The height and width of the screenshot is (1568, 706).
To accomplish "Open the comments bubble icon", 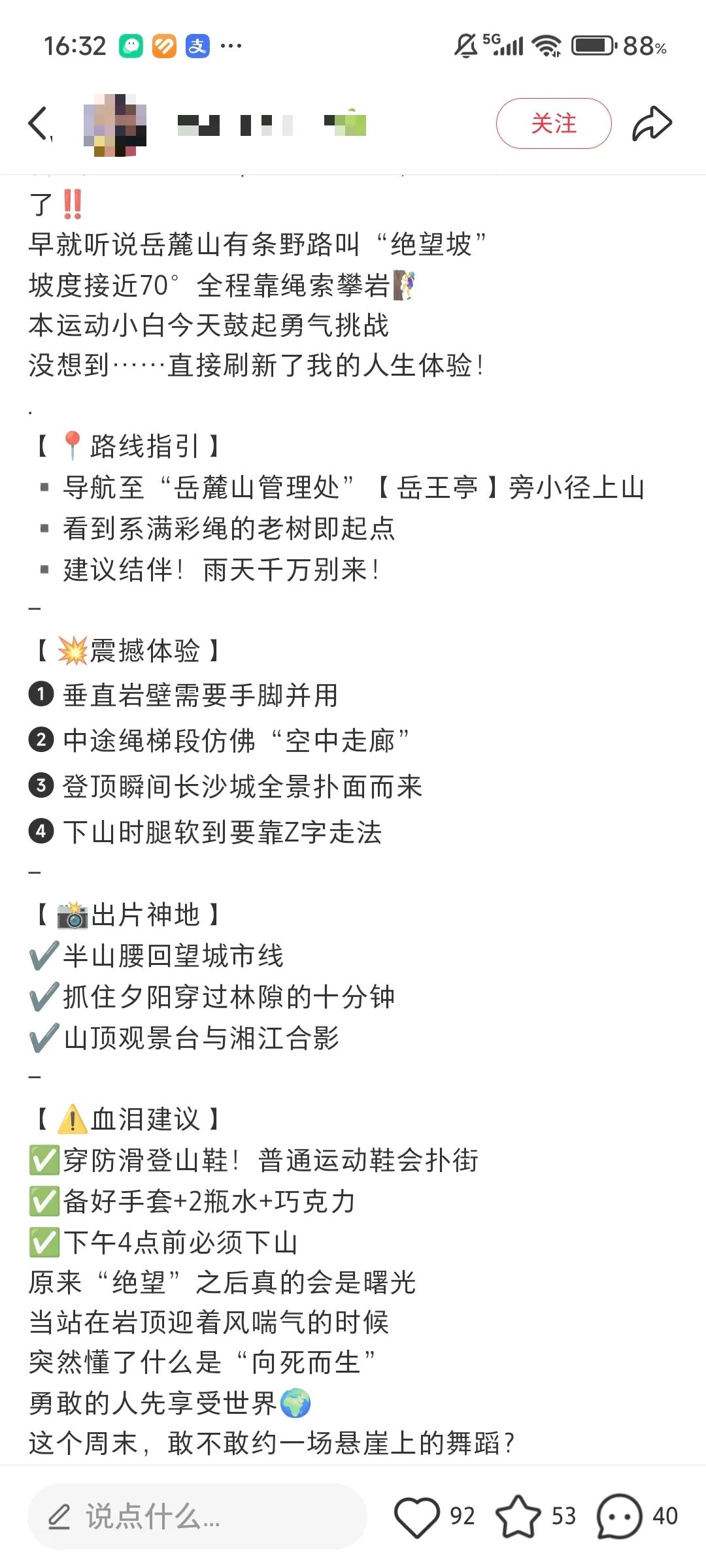I will click(619, 1516).
